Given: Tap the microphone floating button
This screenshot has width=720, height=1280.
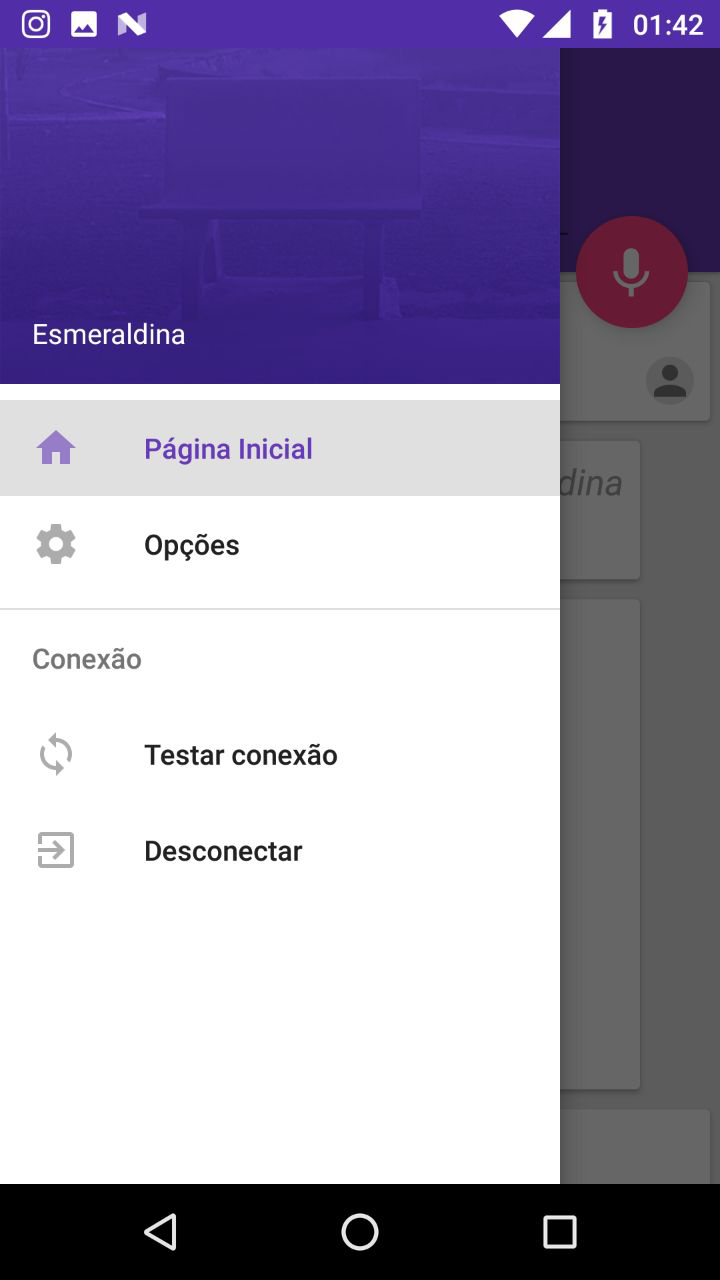Looking at the screenshot, I should pyautogui.click(x=631, y=271).
